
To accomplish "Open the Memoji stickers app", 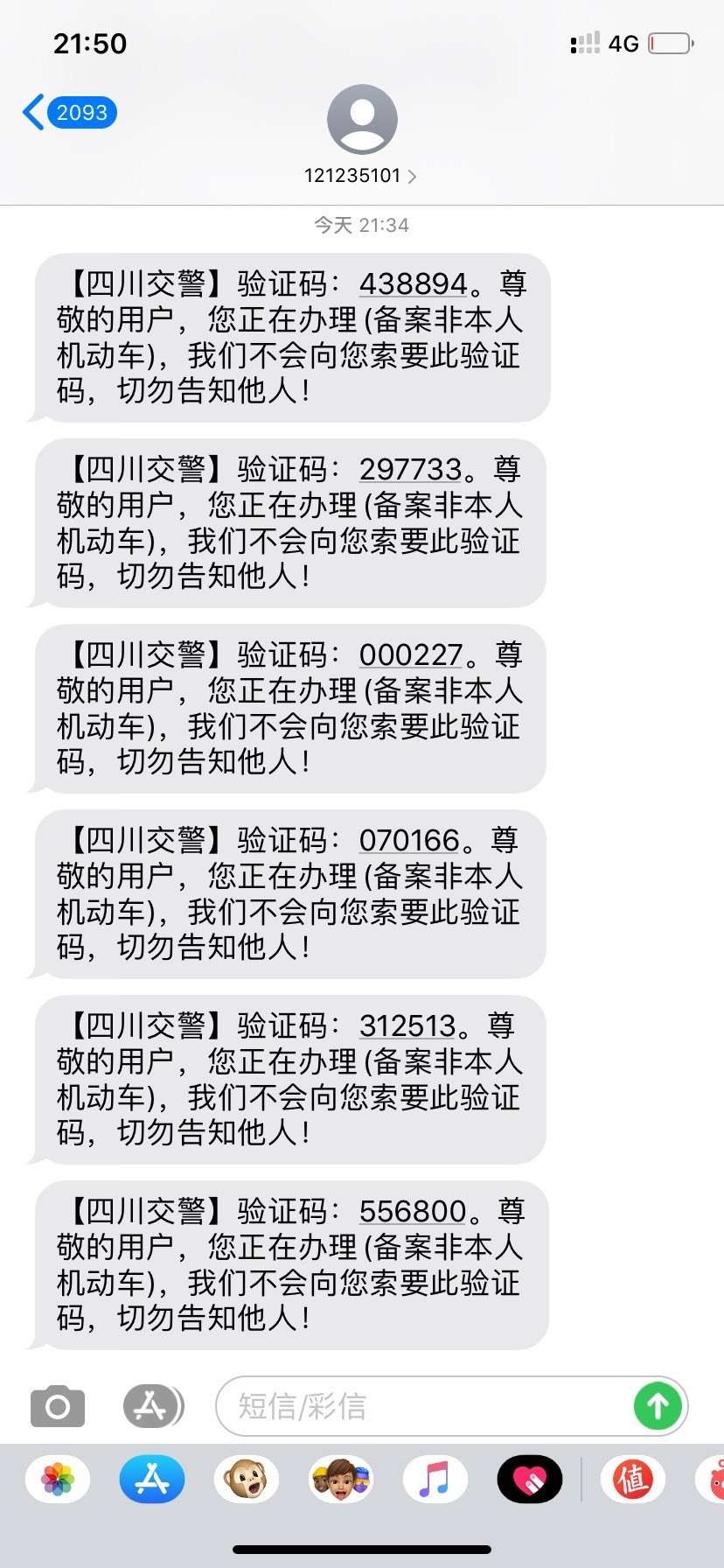I will (x=341, y=1480).
